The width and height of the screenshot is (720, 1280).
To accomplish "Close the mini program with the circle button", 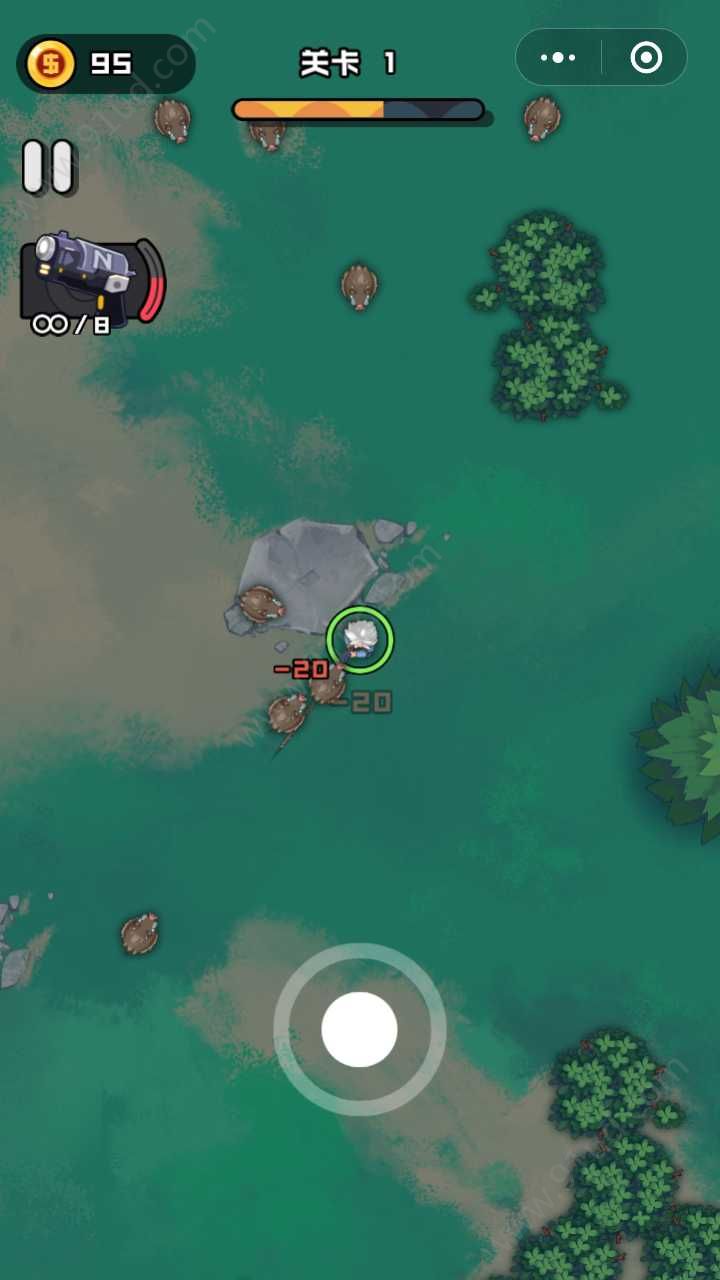I will click(x=646, y=58).
